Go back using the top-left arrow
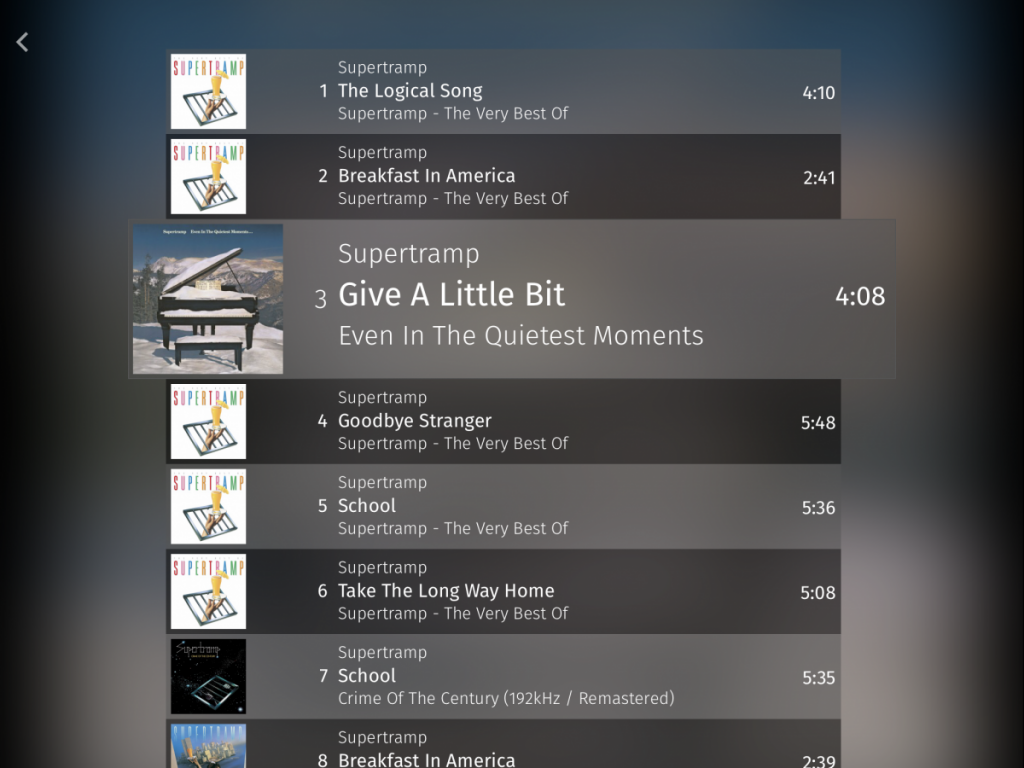The image size is (1024, 768). [22, 42]
